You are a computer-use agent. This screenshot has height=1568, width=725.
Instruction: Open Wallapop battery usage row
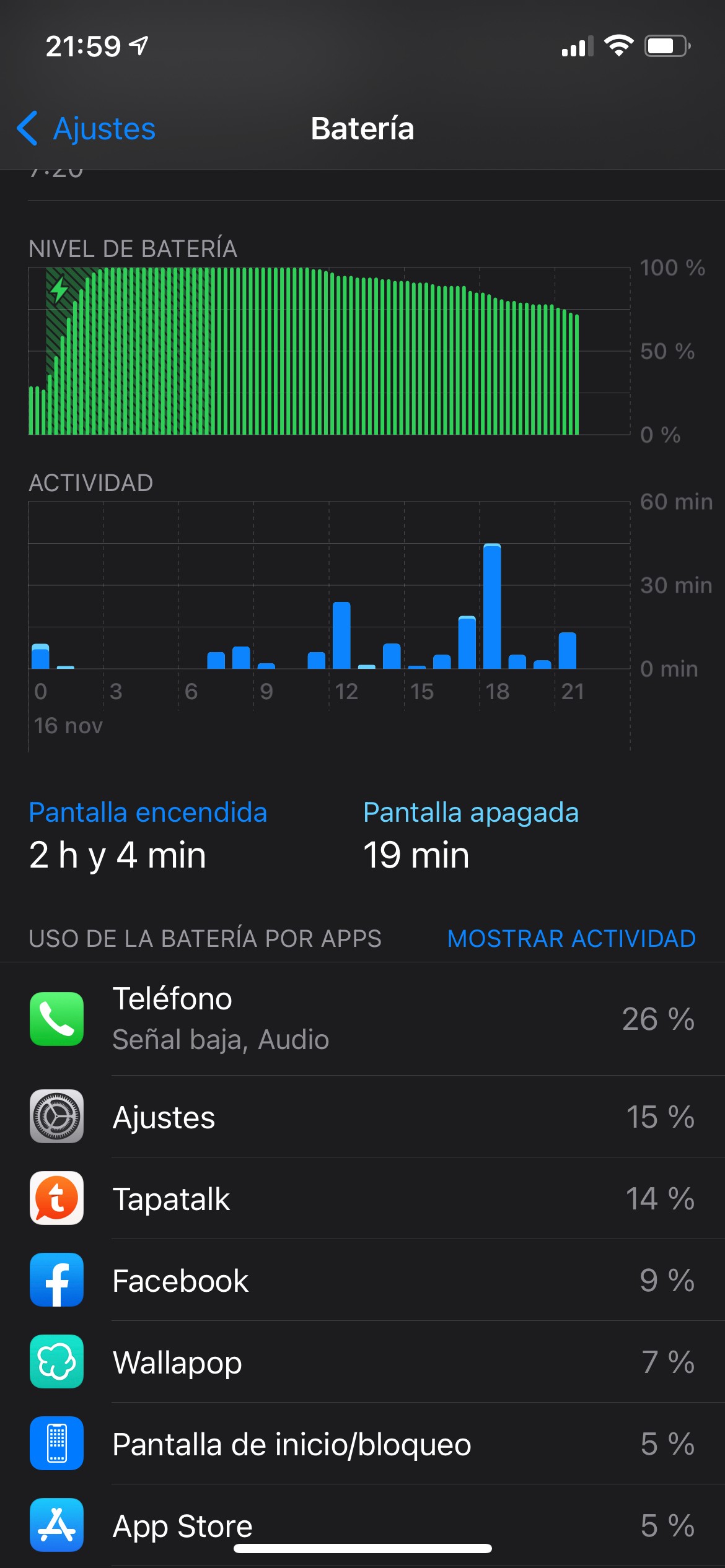362,1362
